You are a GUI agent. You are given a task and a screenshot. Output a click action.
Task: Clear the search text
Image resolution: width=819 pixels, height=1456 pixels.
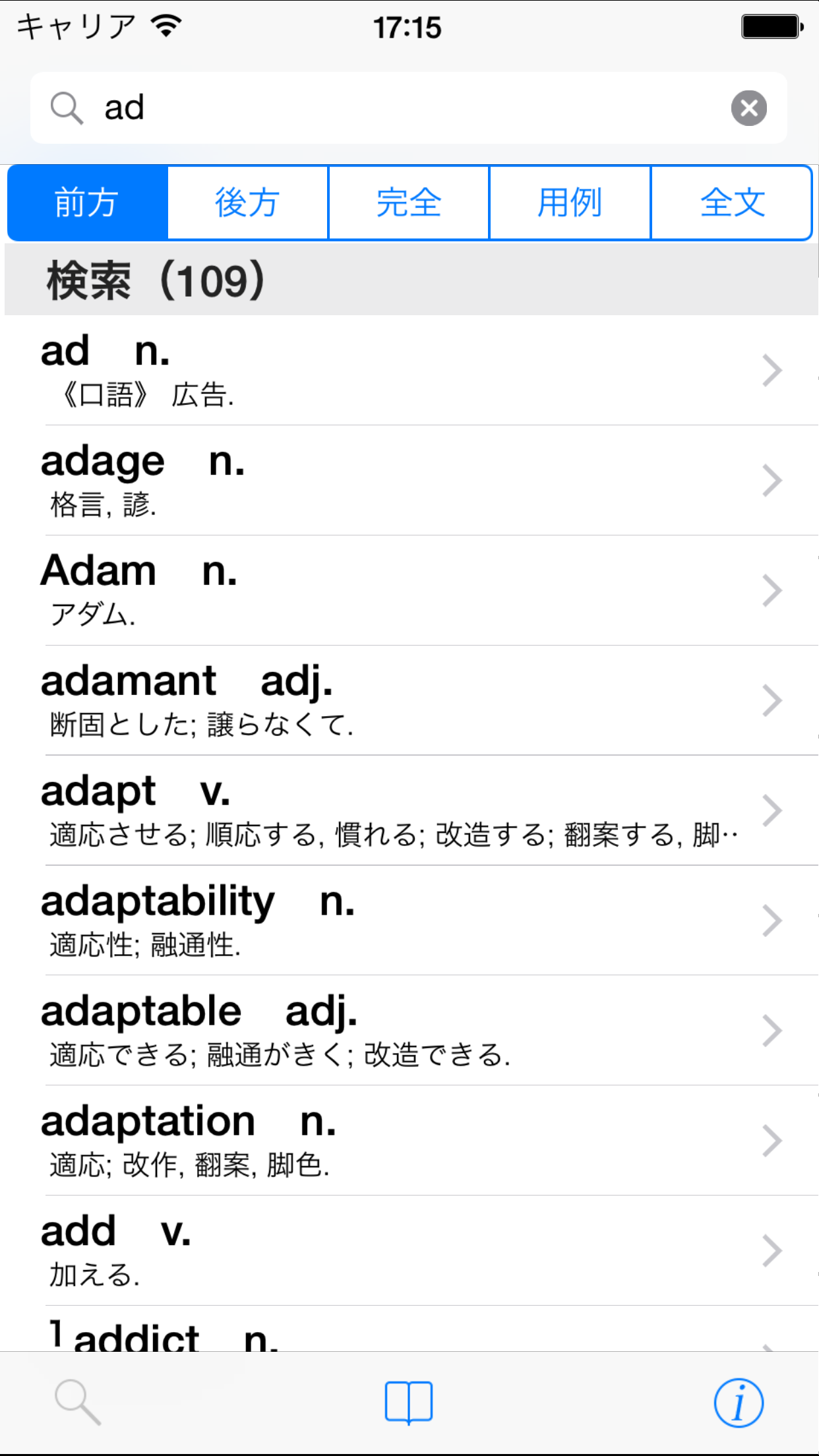click(748, 108)
